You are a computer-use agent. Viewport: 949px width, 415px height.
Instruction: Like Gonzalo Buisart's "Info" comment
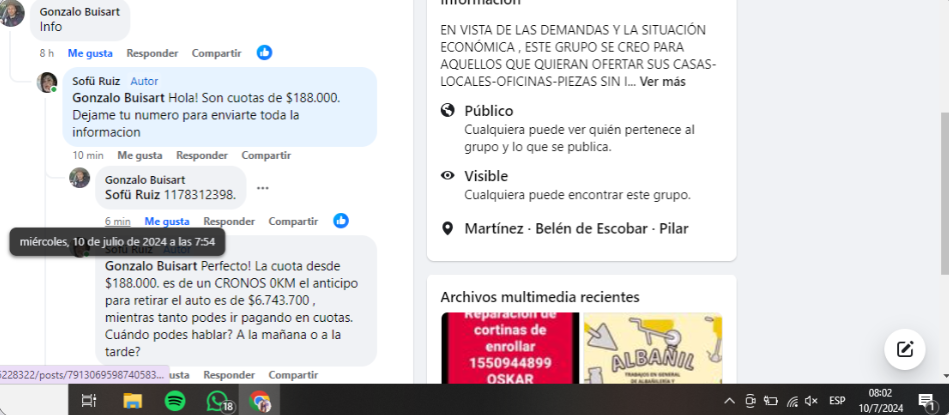pos(90,53)
